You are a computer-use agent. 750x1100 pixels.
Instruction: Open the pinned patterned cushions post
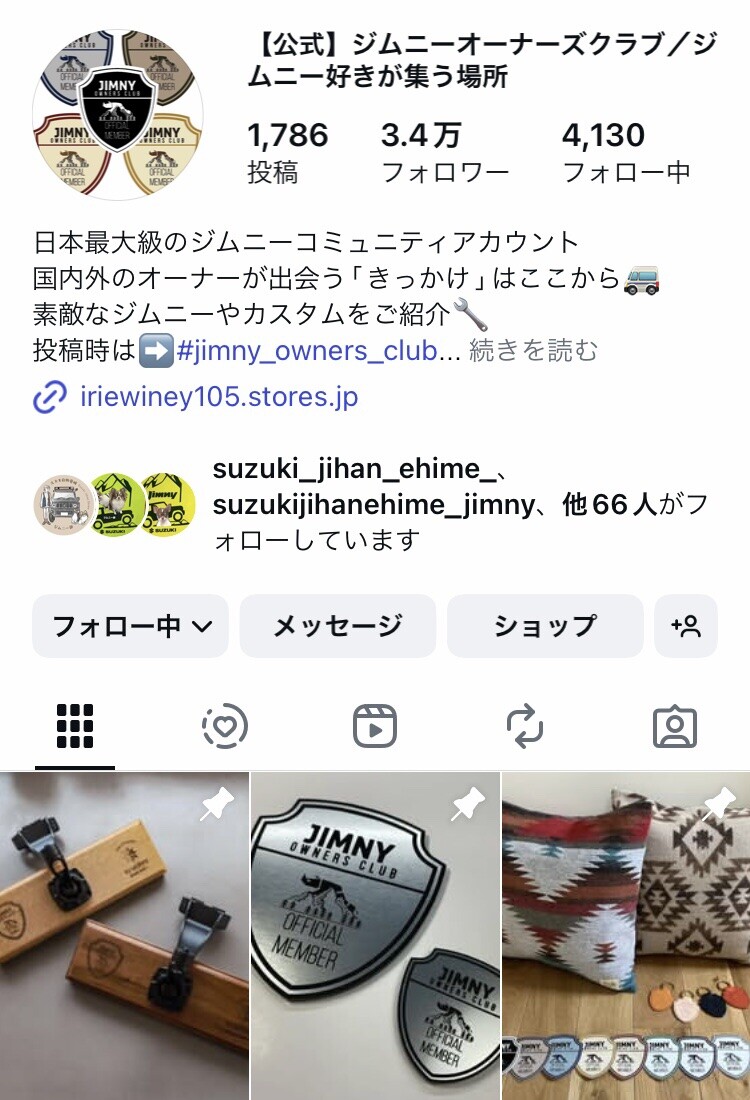tap(626, 935)
